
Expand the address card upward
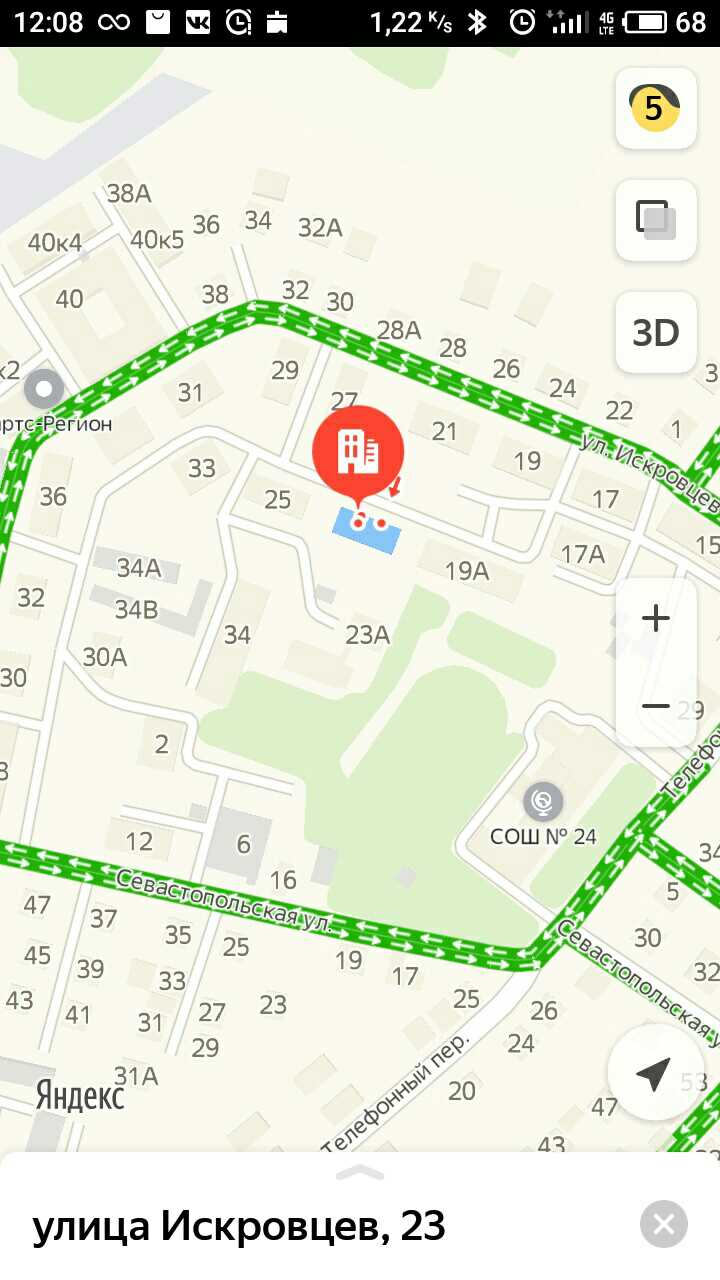tap(360, 1172)
